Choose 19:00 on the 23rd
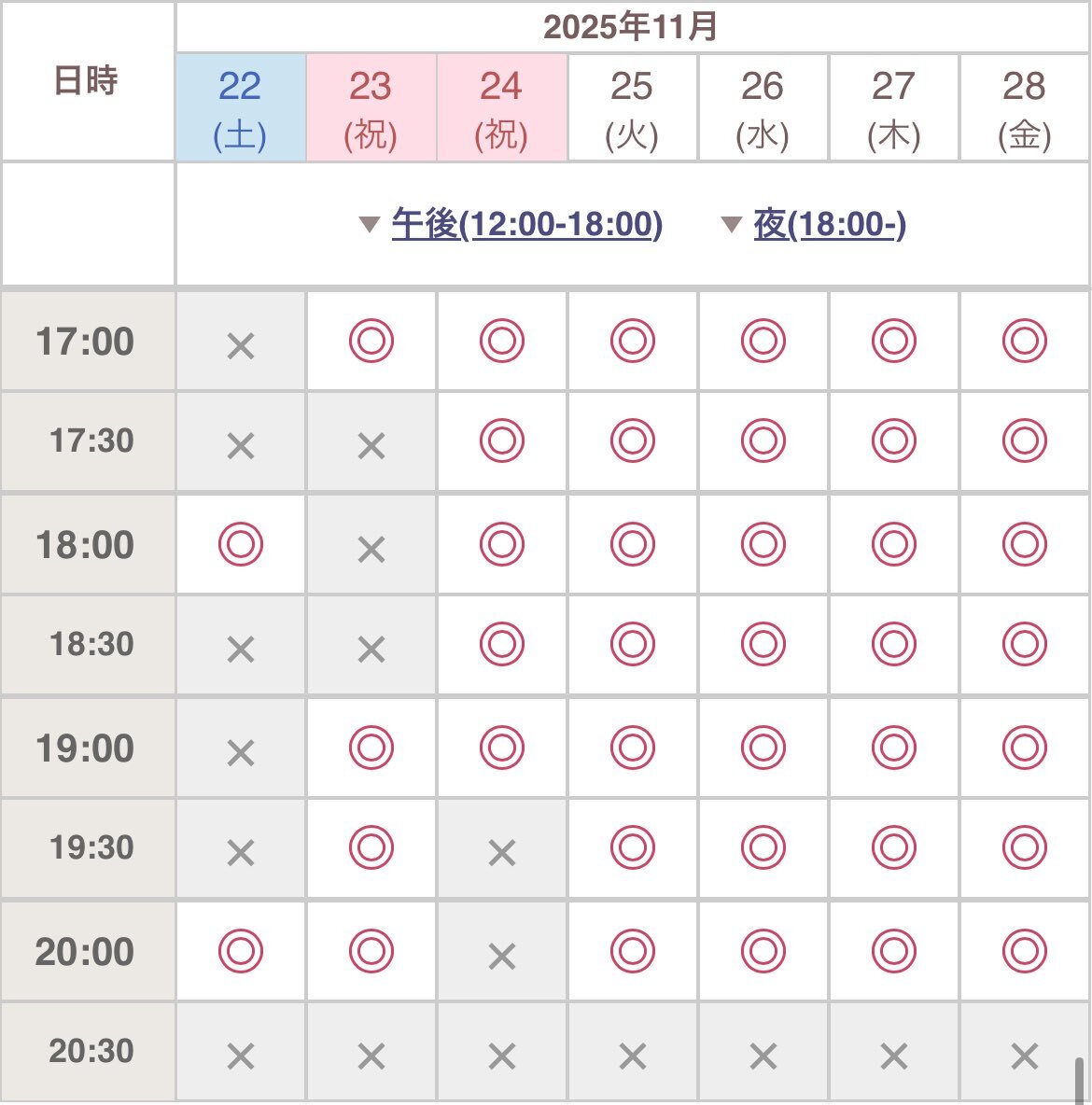This screenshot has height=1105, width=1092. click(371, 747)
